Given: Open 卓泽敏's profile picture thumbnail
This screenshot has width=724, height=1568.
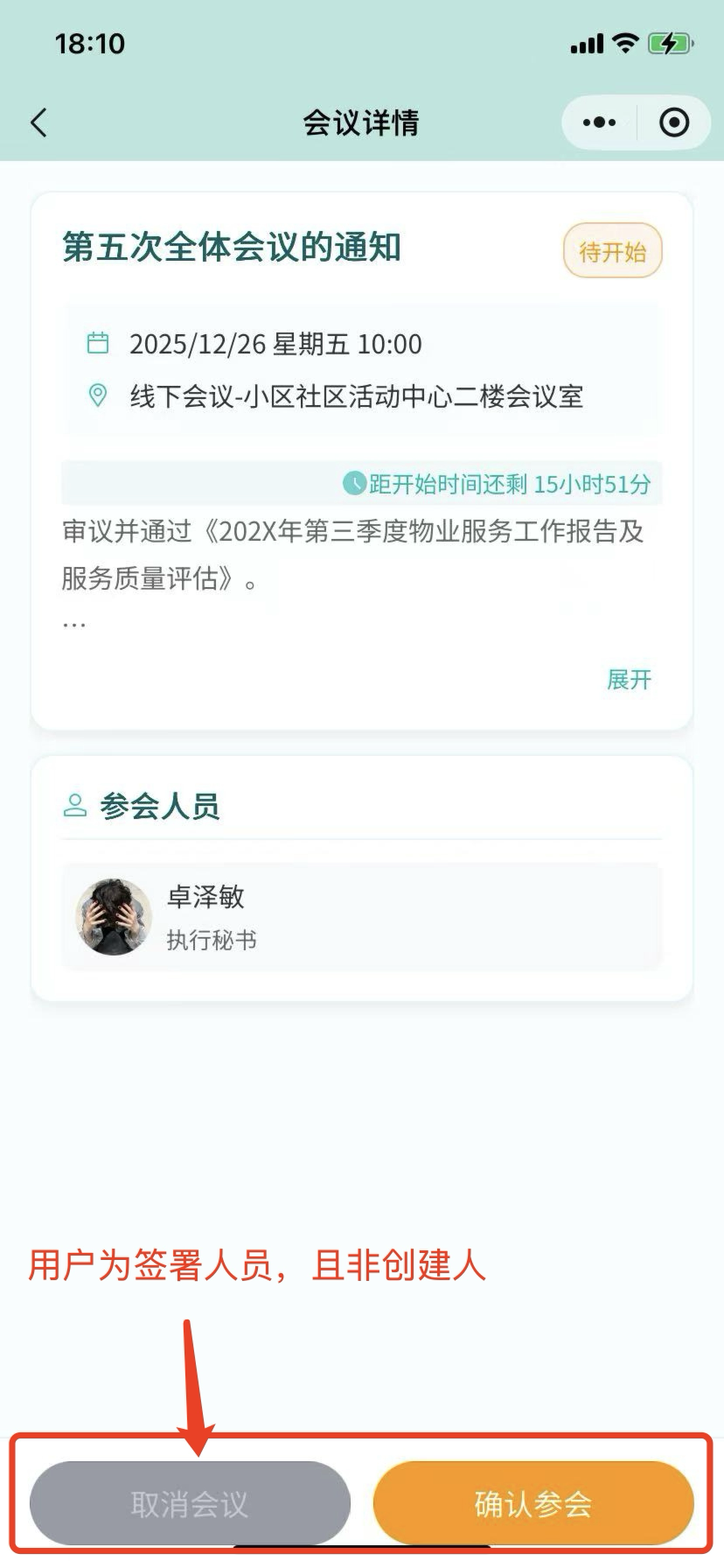Looking at the screenshot, I should point(114,915).
